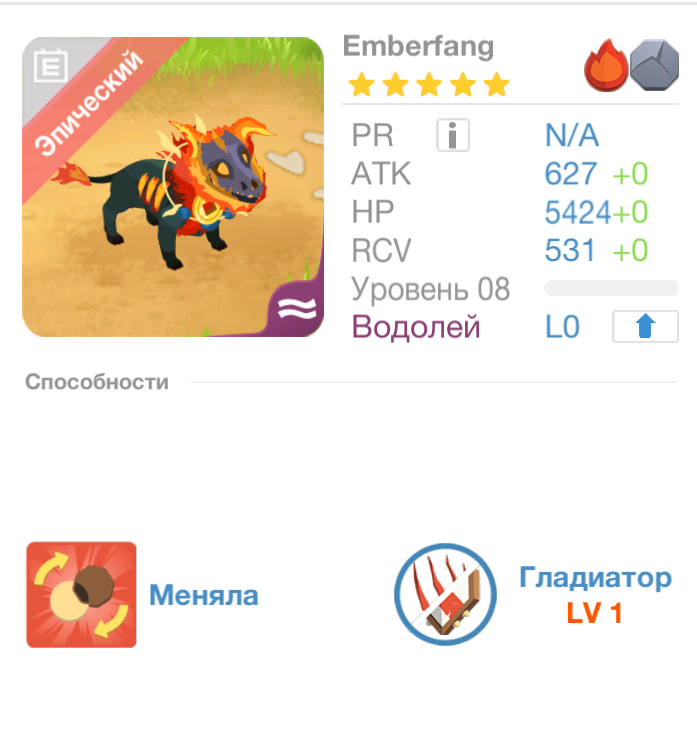The image size is (697, 741).
Task: Open the notes icon on portrait
Action: (50, 68)
